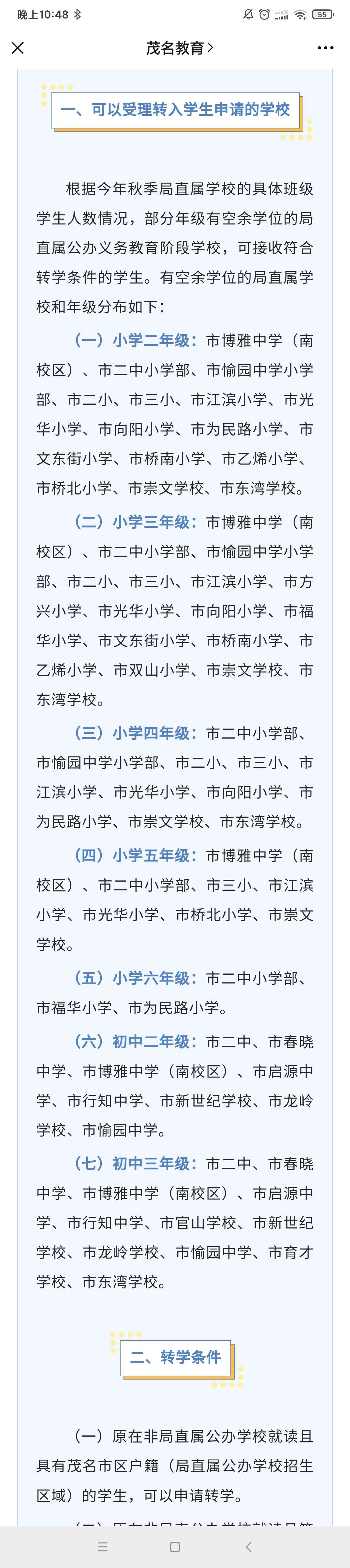Open the three-dot more options menu
The height and width of the screenshot is (1568, 350).
(x=325, y=48)
